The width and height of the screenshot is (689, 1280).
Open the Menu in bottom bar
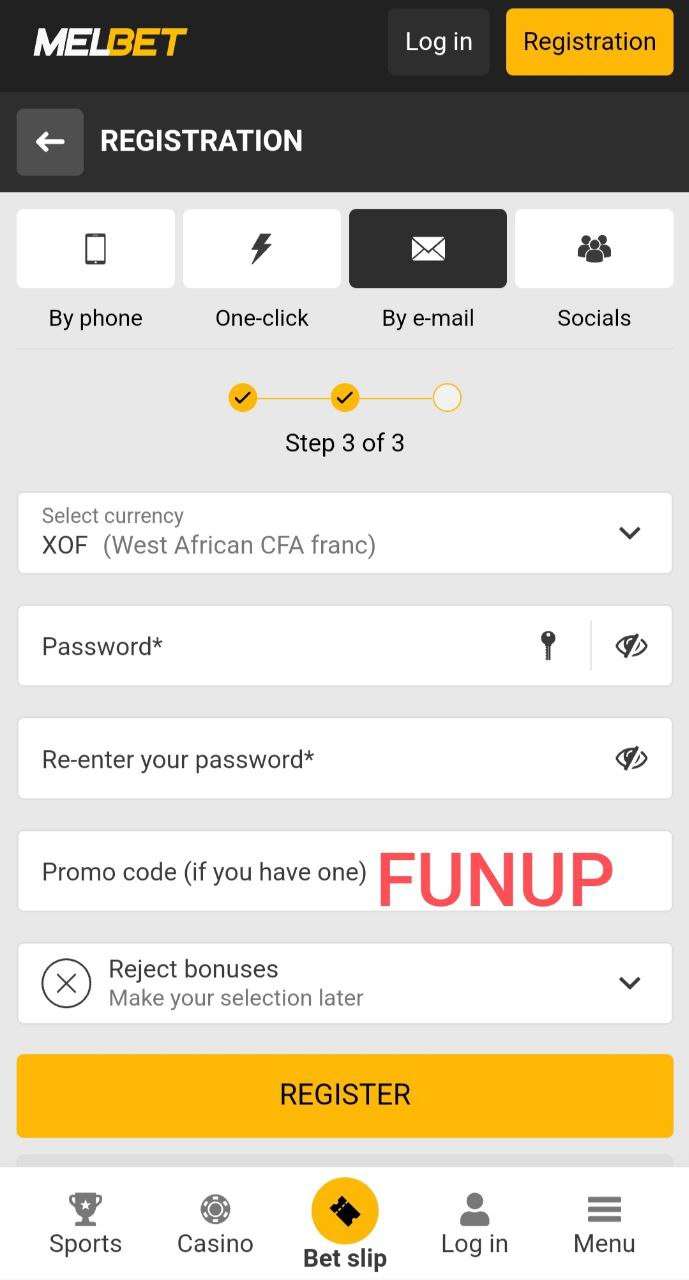click(x=604, y=1224)
